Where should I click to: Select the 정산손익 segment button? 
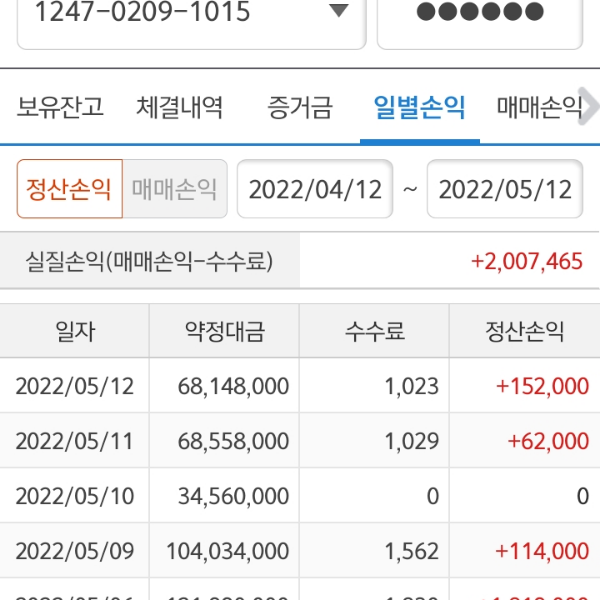(x=70, y=189)
